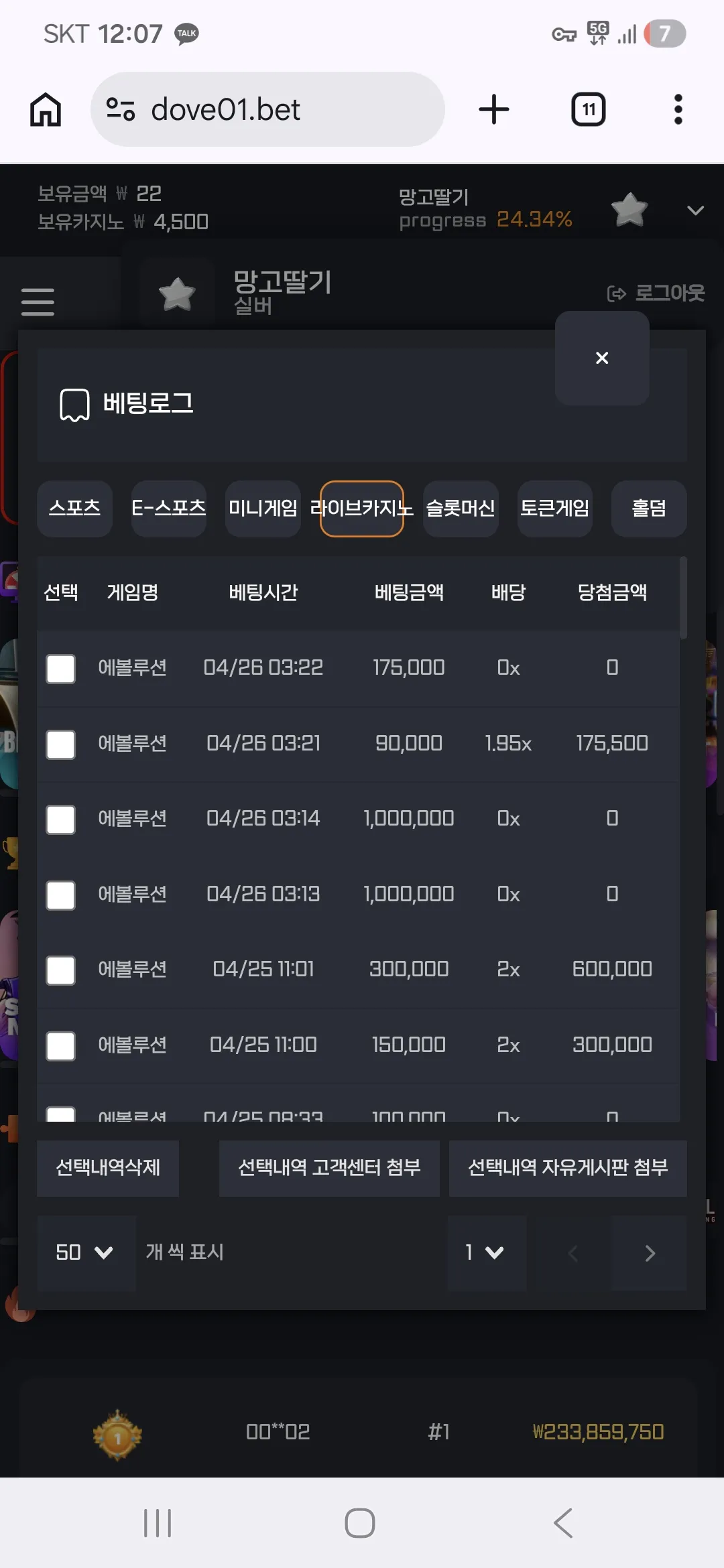The width and height of the screenshot is (724, 1568).
Task: Select the 미니게임 tab
Action: click(x=263, y=509)
